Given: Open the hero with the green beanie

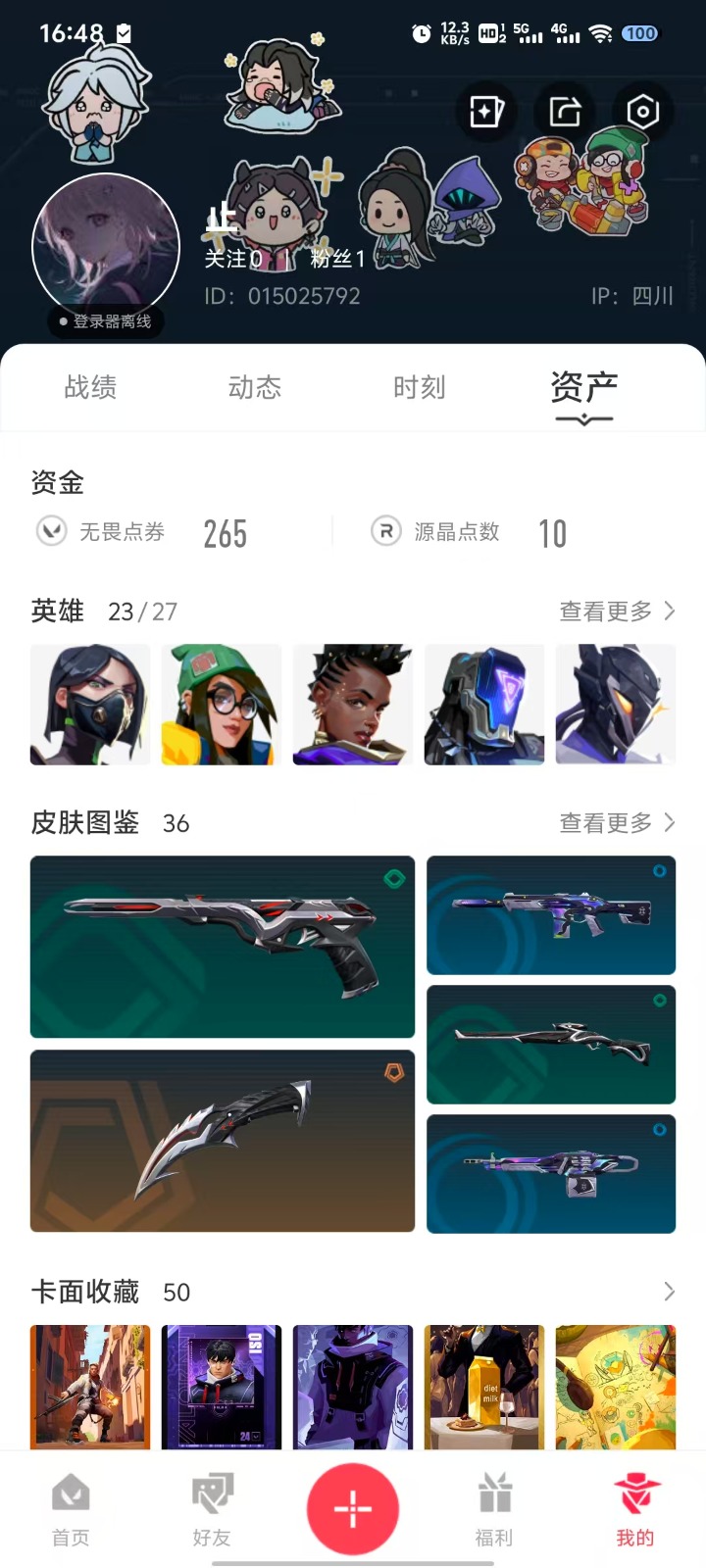Looking at the screenshot, I should tap(222, 705).
